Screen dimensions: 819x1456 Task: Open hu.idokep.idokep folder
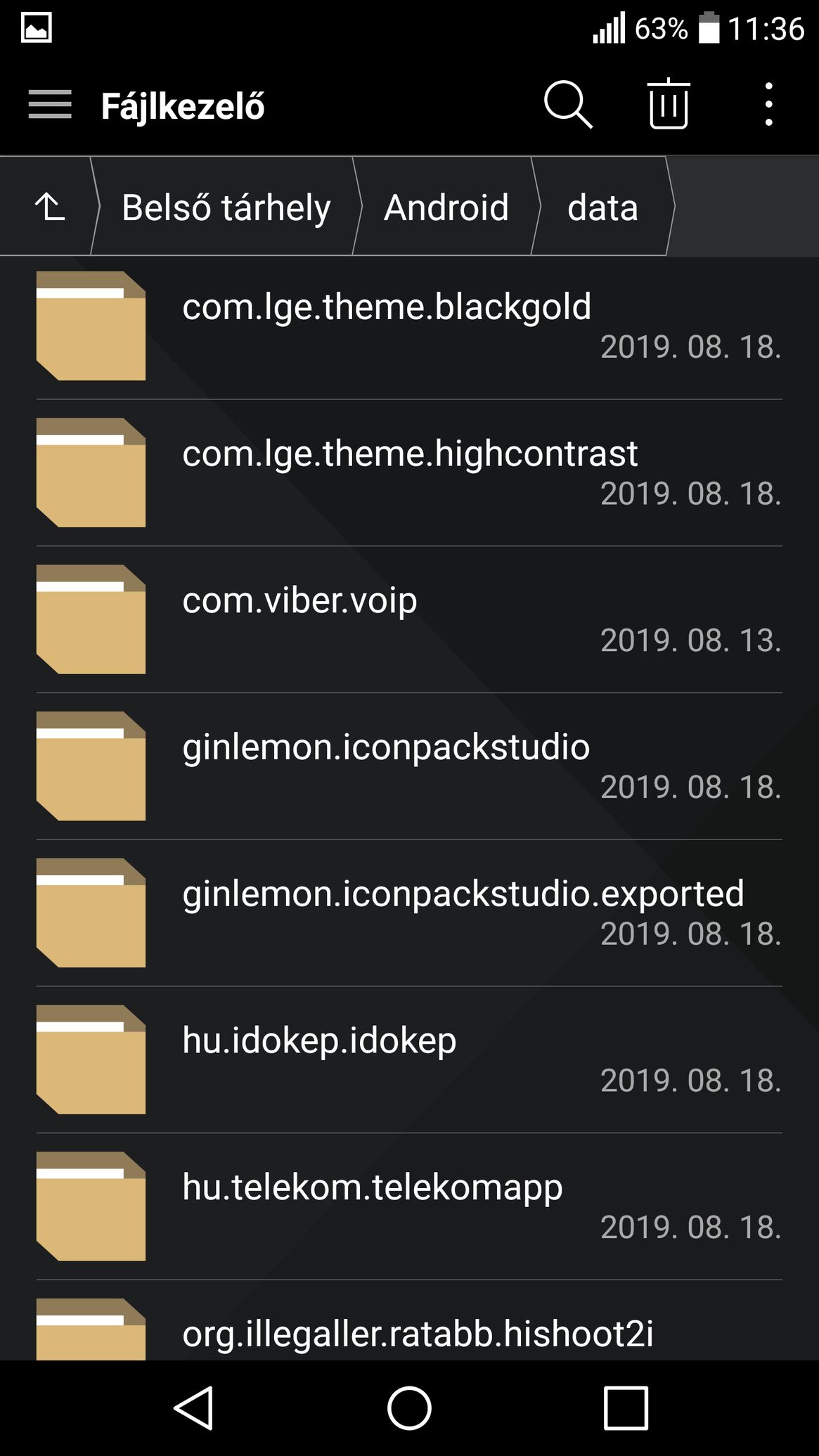(x=409, y=1059)
